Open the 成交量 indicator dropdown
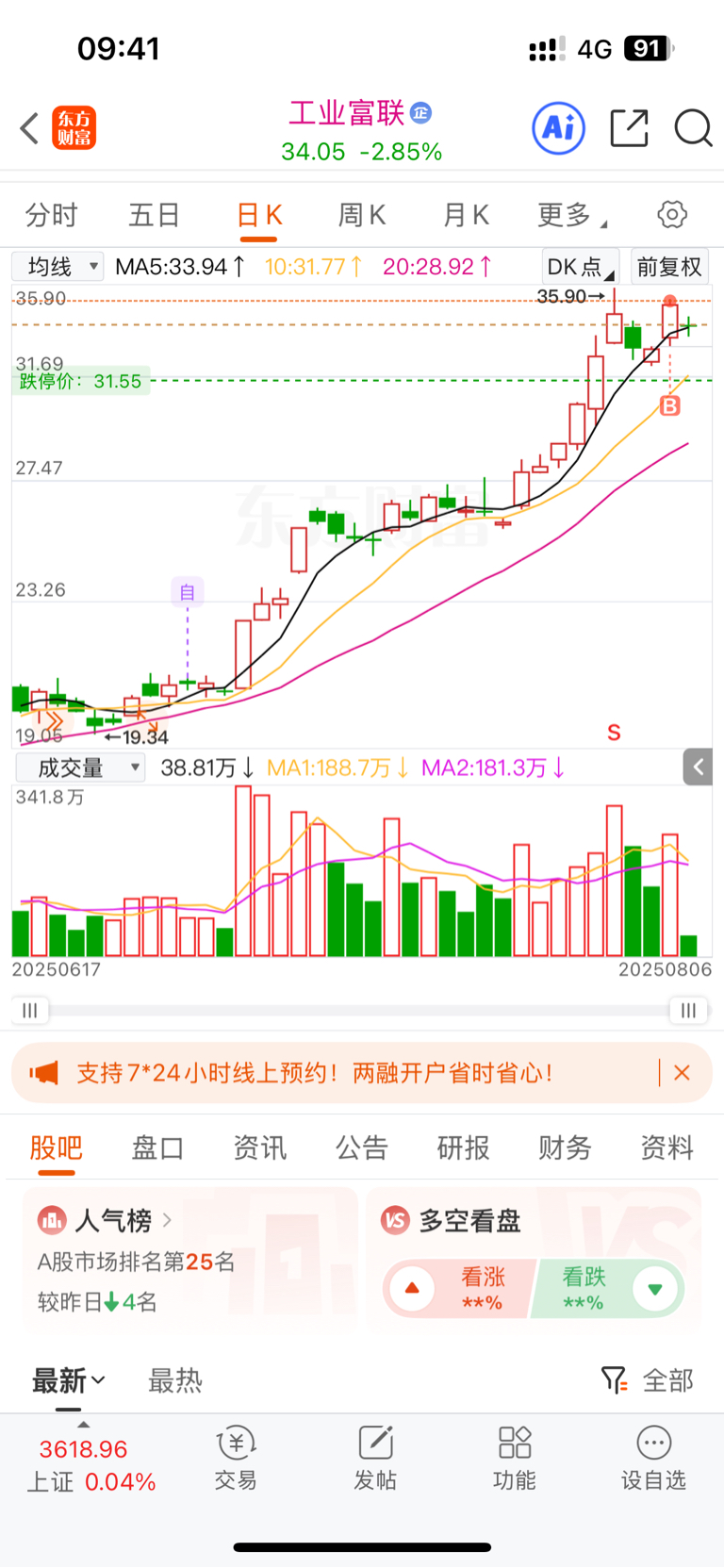The width and height of the screenshot is (724, 1568). [80, 767]
